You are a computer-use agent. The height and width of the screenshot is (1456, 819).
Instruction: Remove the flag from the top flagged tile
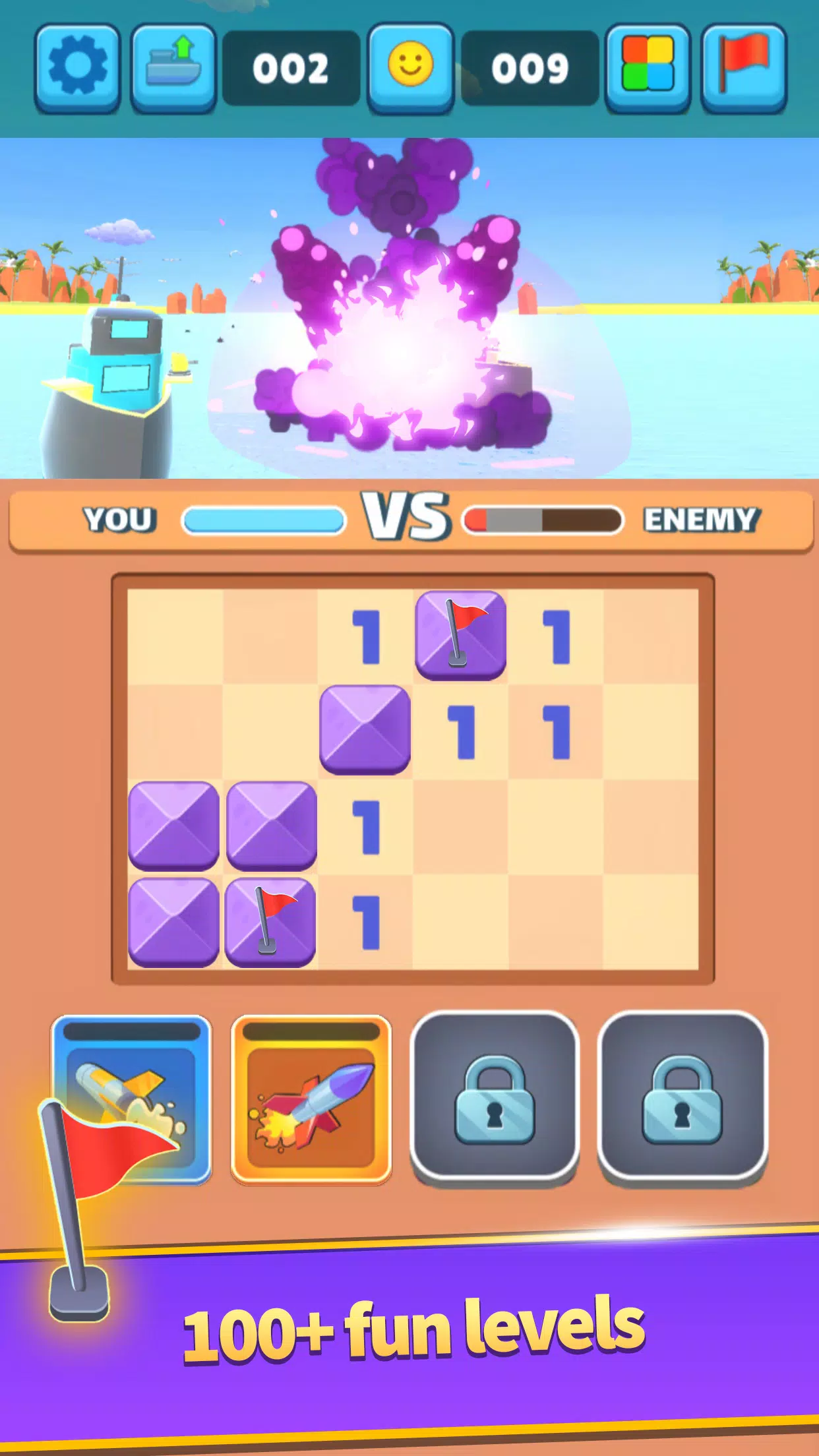click(460, 634)
